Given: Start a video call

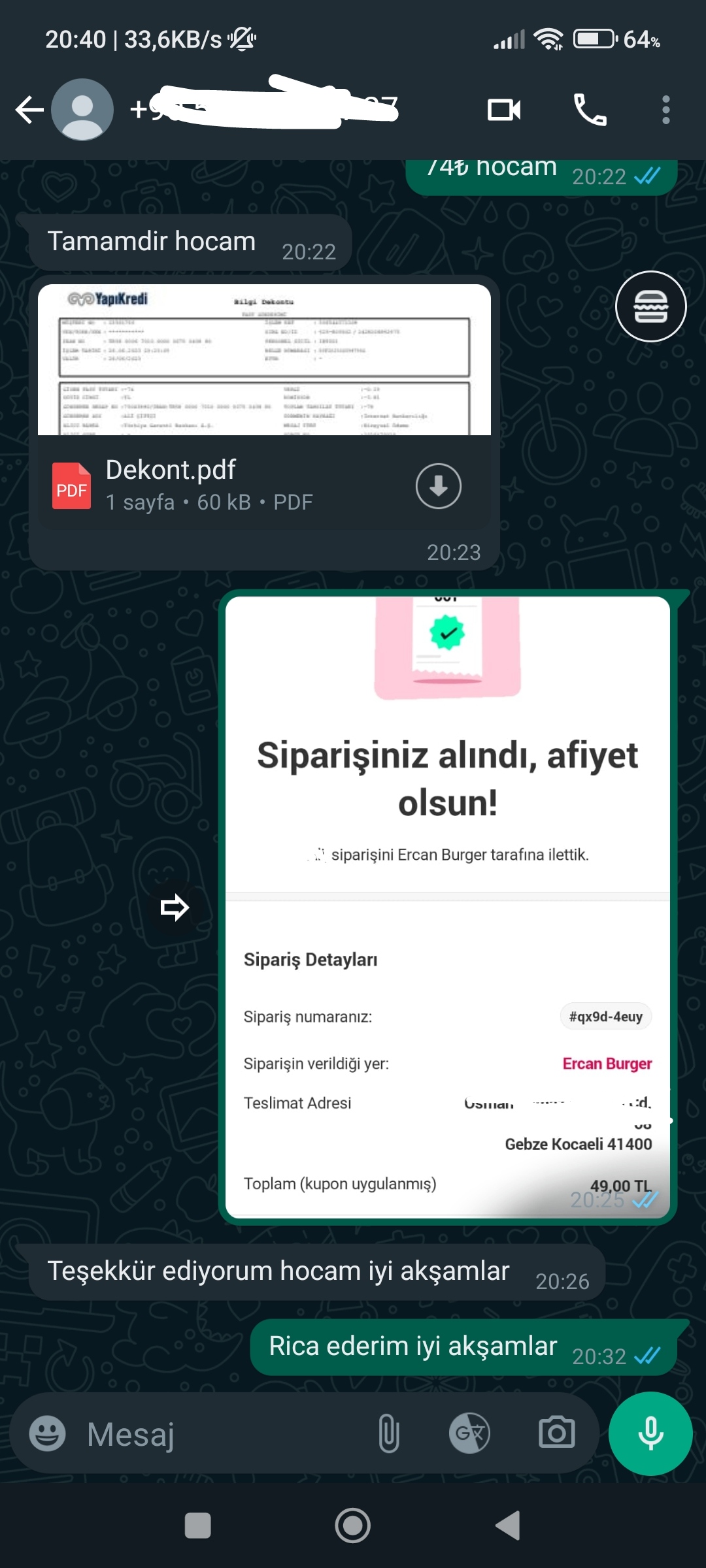Looking at the screenshot, I should (x=504, y=110).
